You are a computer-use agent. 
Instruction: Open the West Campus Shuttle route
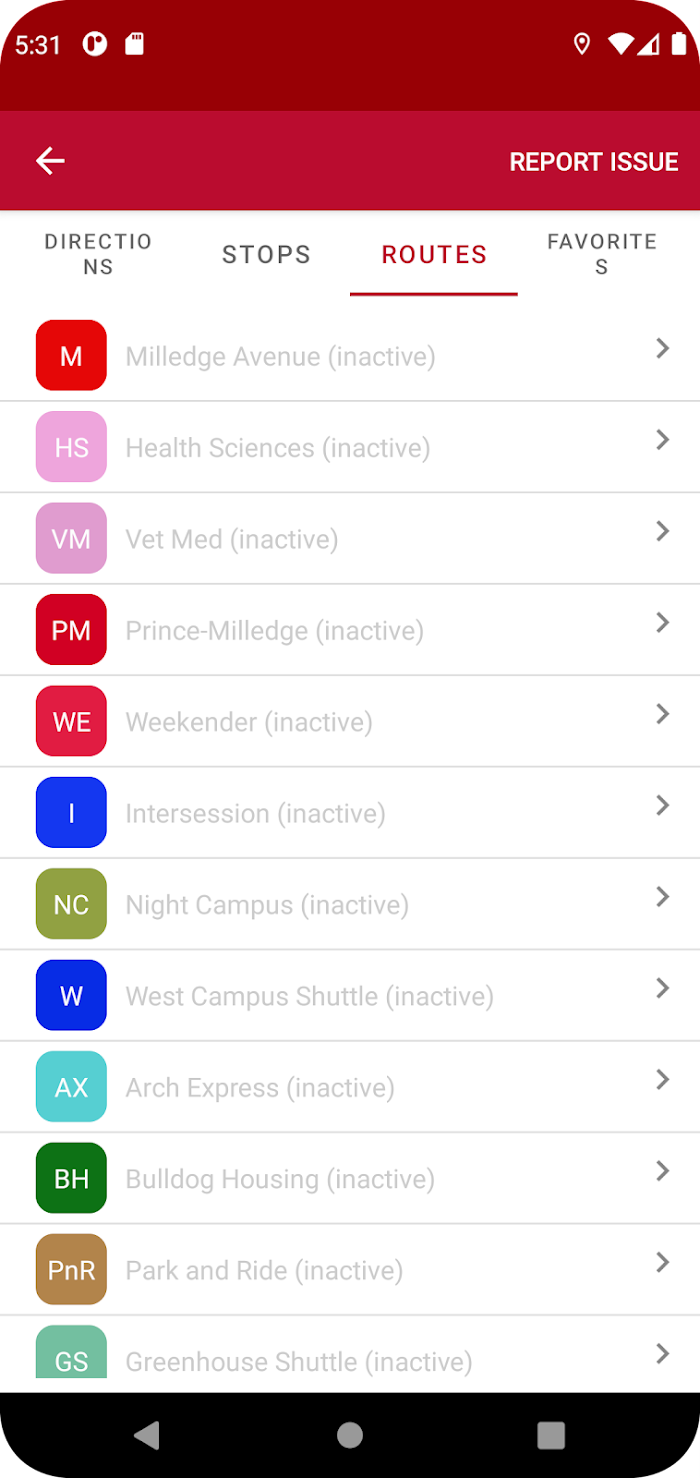(350, 996)
